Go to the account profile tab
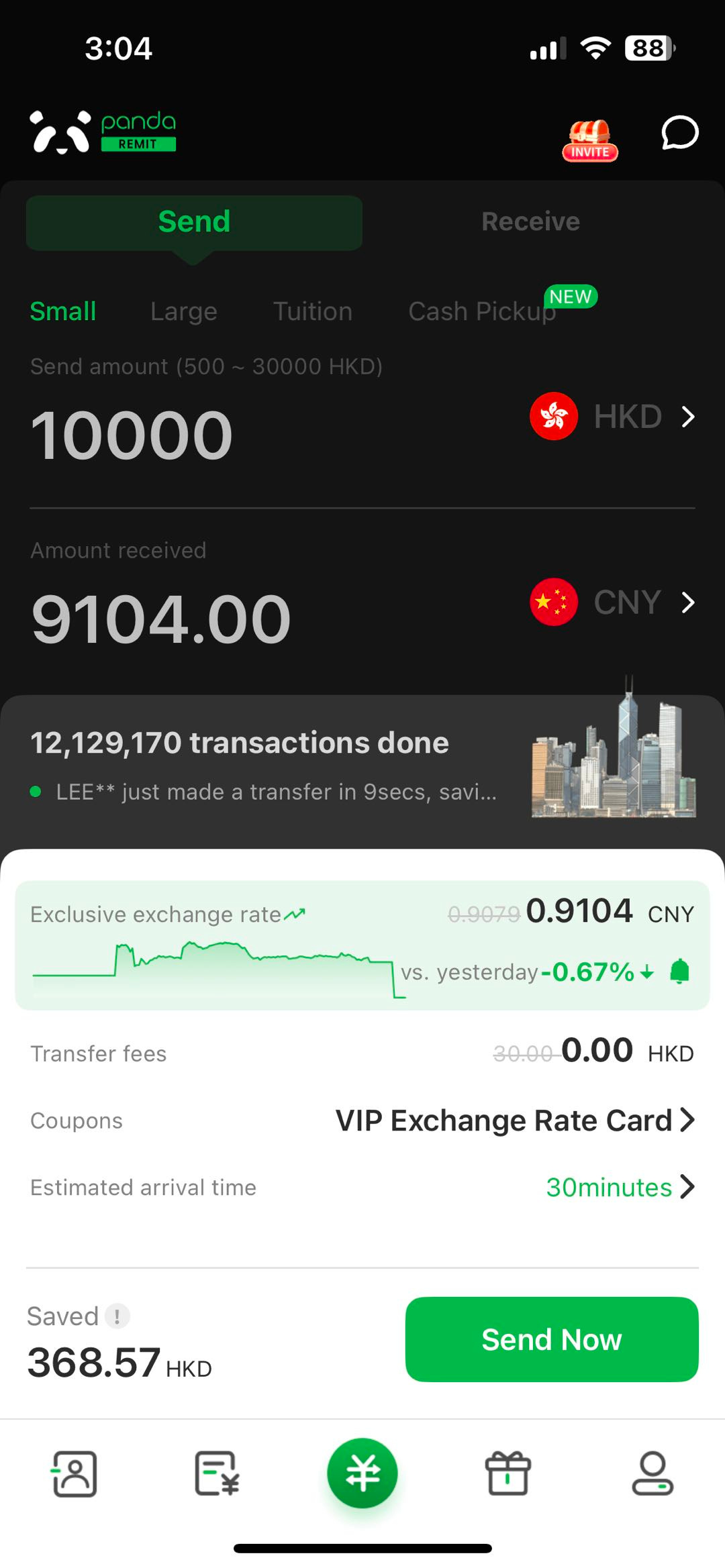 pos(652,1474)
